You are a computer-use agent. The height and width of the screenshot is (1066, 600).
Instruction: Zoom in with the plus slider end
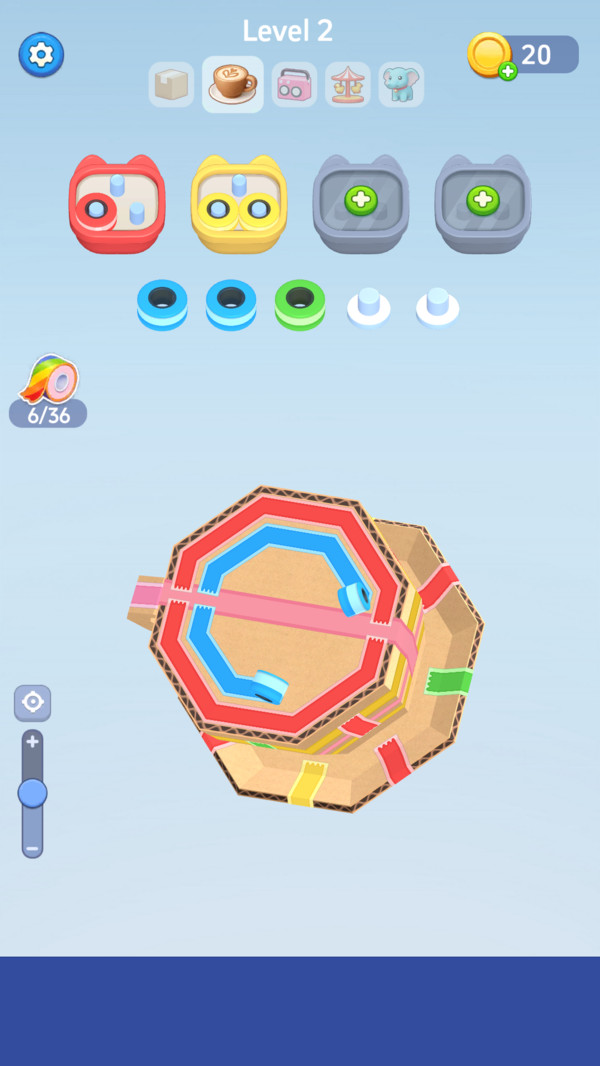coord(32,742)
